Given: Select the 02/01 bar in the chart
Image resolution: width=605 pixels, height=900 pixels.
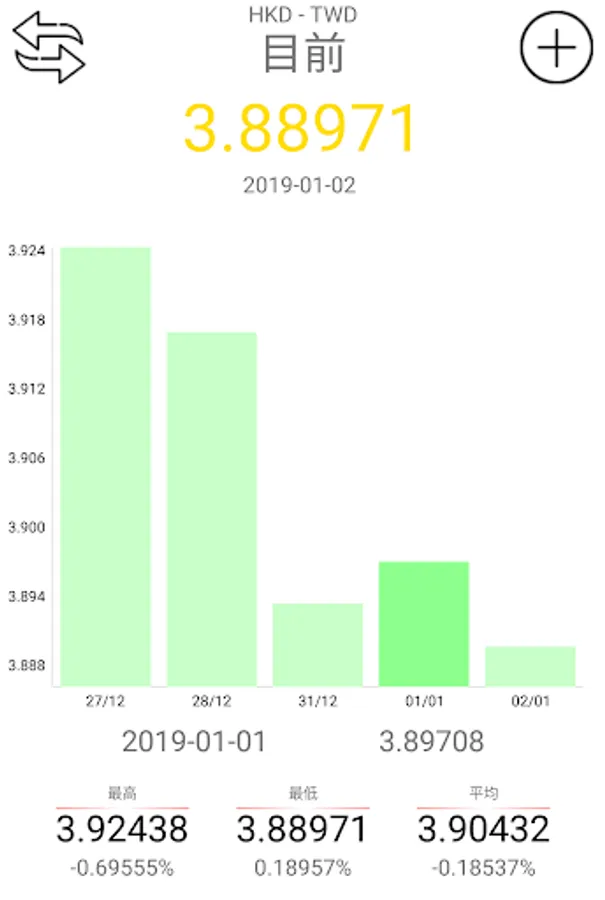Looking at the screenshot, I should 530,666.
